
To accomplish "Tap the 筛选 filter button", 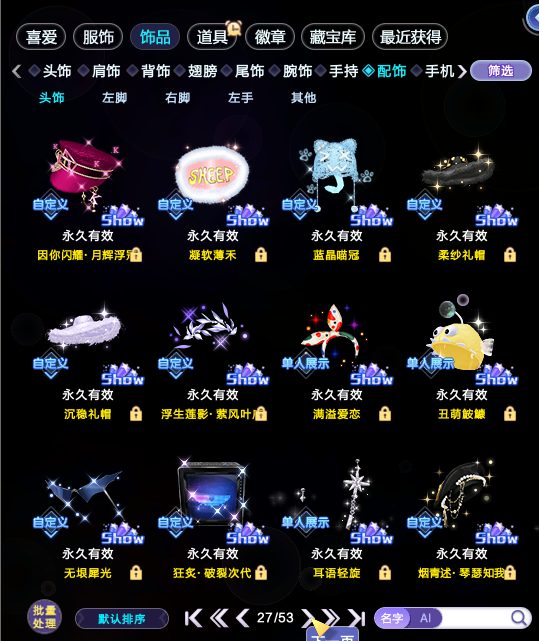I will coord(501,71).
